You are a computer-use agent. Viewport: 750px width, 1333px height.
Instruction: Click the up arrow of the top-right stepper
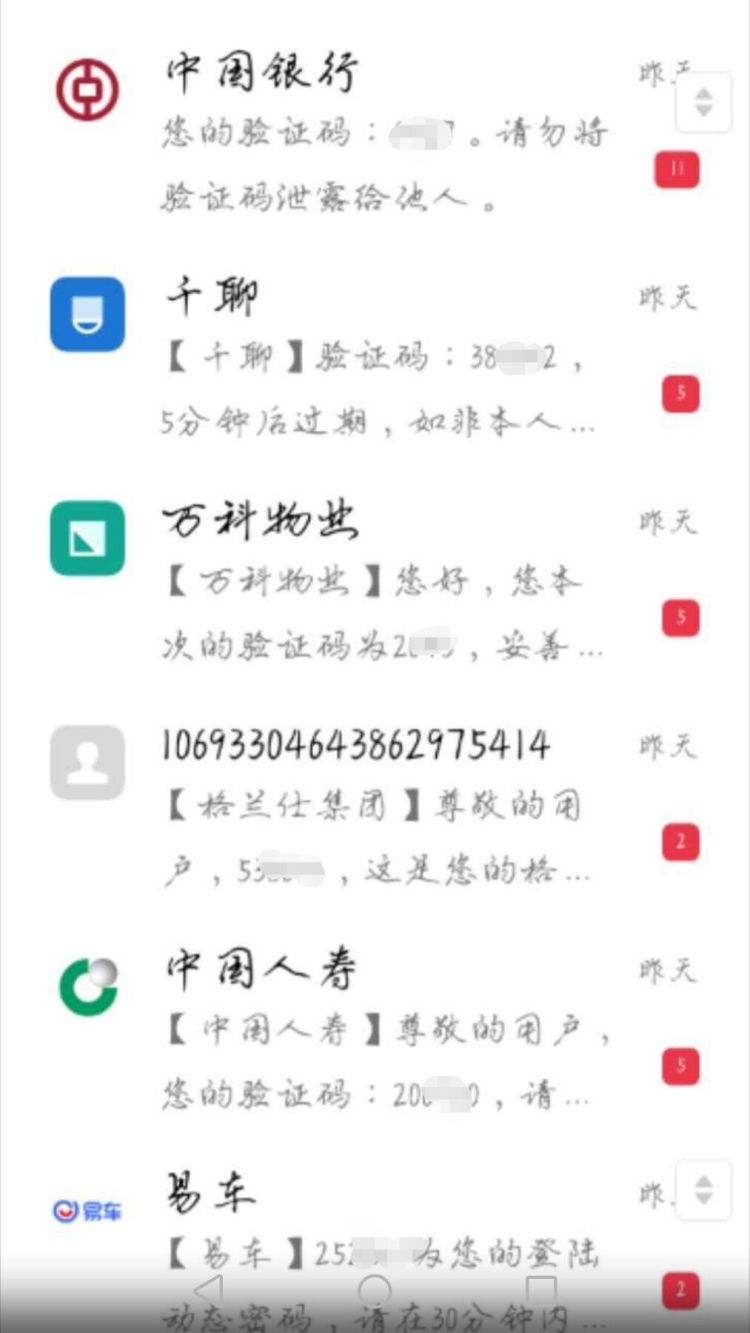click(703, 91)
